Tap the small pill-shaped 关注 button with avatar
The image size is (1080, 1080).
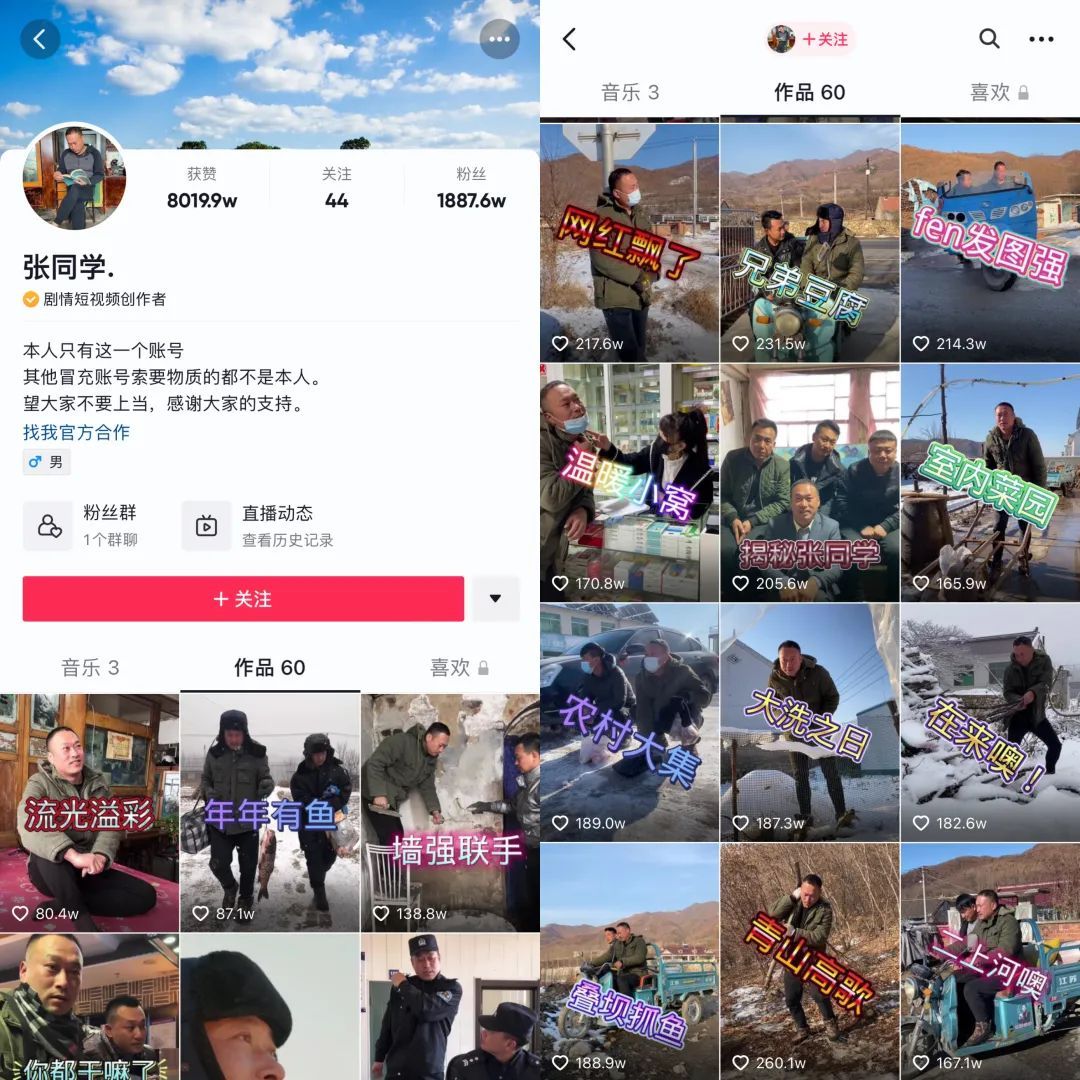(x=811, y=39)
